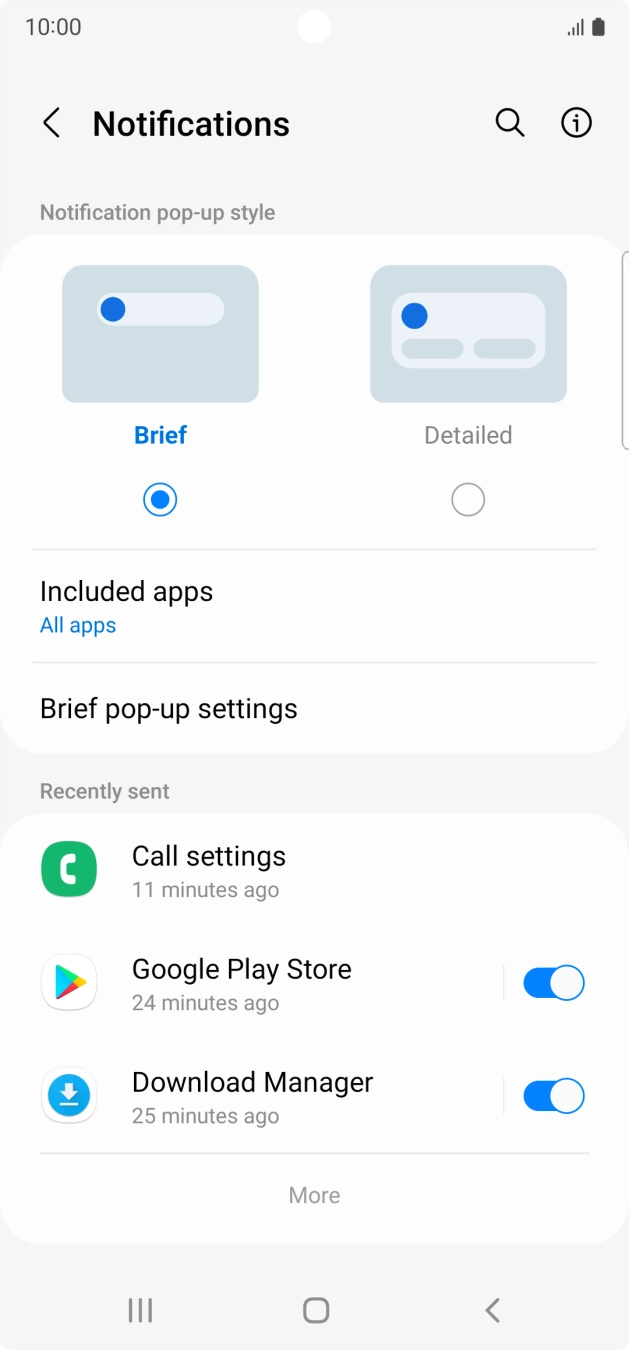Turn off Google Play Store notifications
This screenshot has width=629, height=1350.
tap(553, 983)
